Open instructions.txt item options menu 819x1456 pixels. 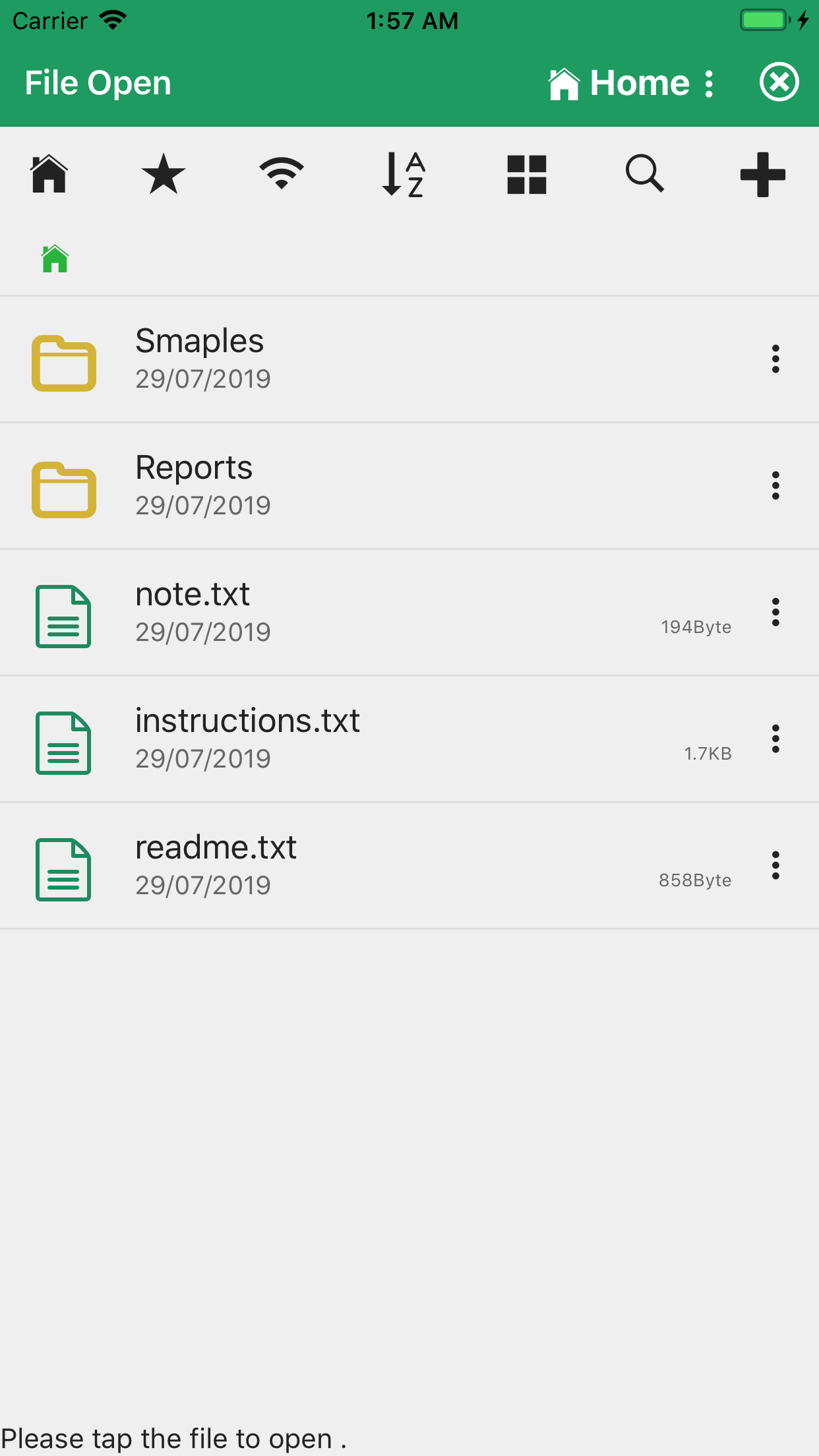point(775,739)
